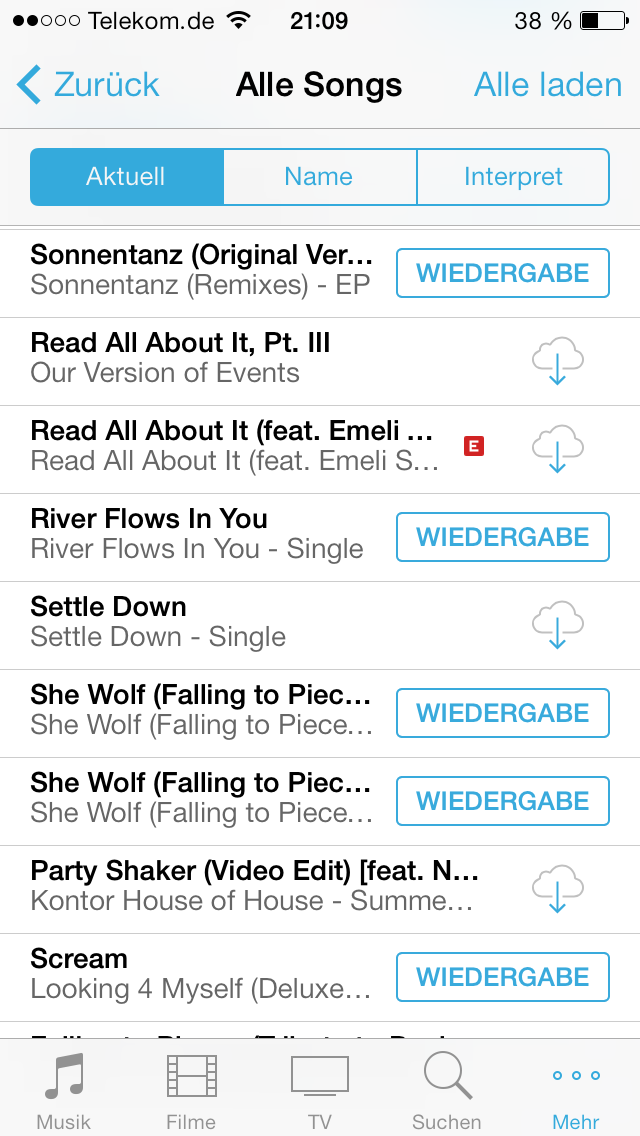Tap Alle laden to download everything

(x=548, y=85)
